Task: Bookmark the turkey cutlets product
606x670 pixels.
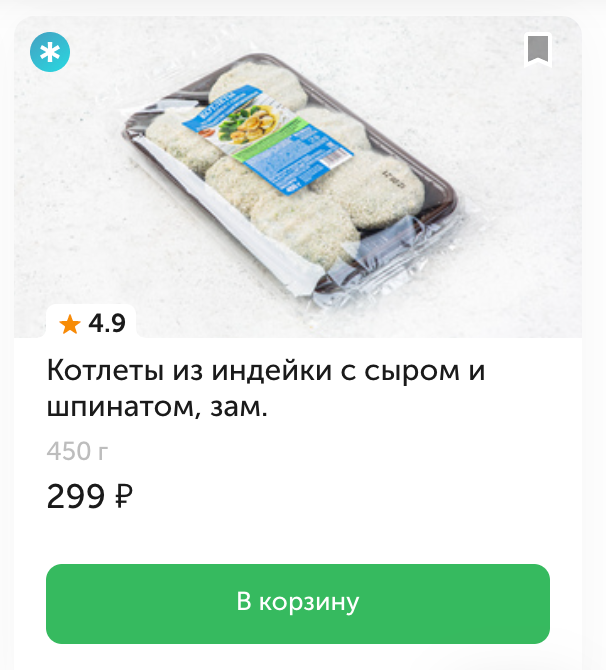Action: click(538, 49)
